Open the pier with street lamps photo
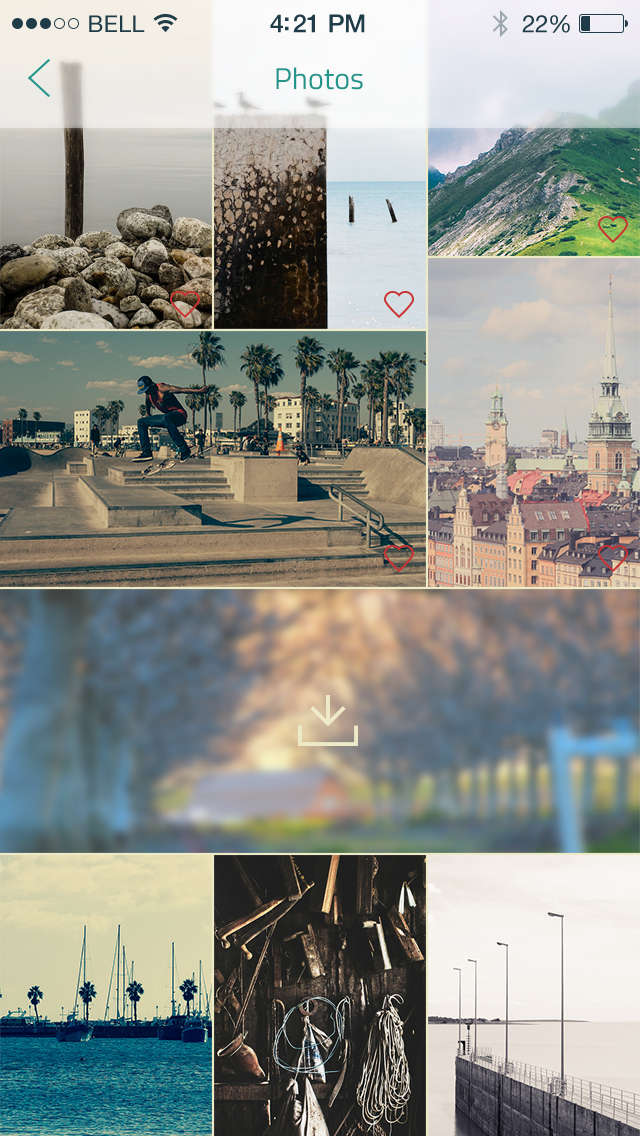Image resolution: width=640 pixels, height=1136 pixels. 534,995
